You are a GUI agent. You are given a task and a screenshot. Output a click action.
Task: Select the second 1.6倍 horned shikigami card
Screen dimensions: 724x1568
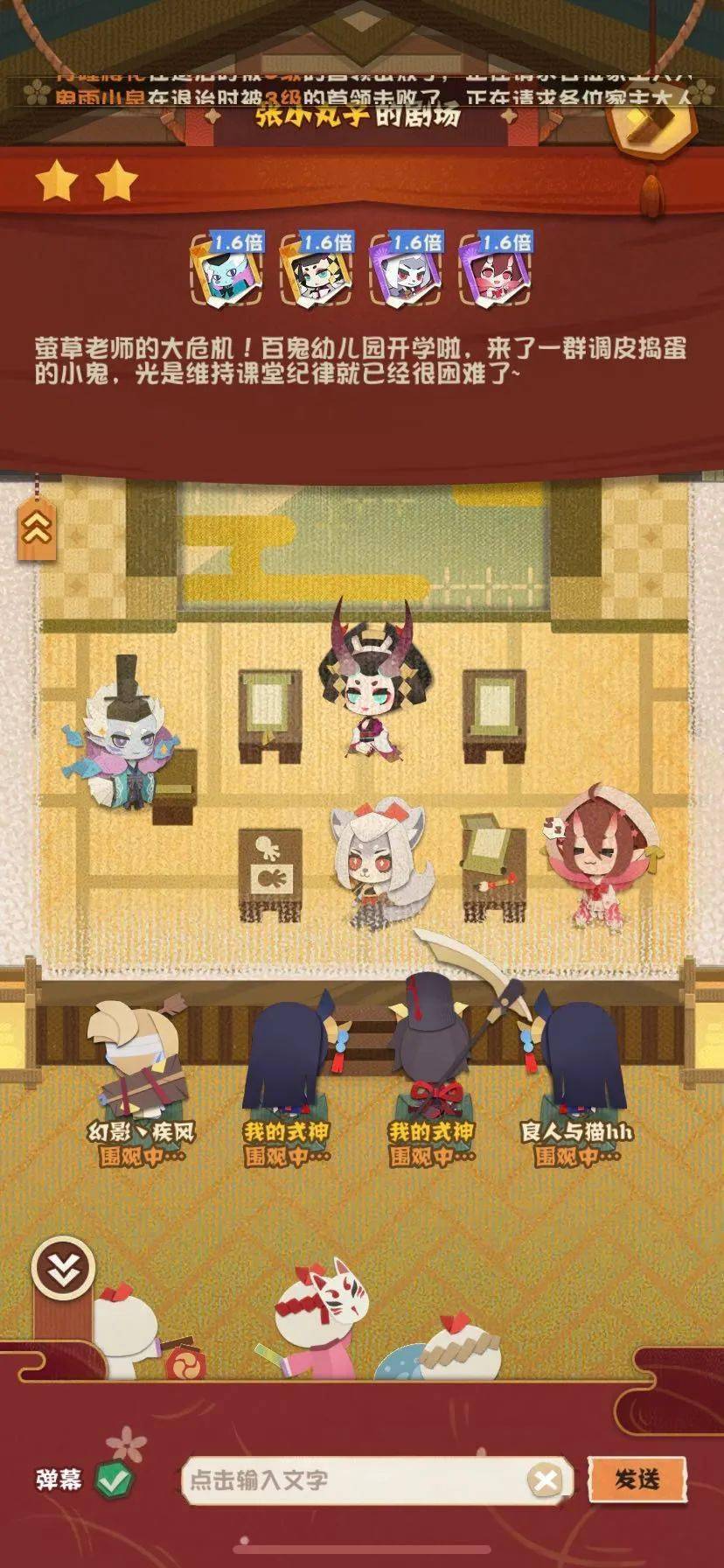point(316,267)
